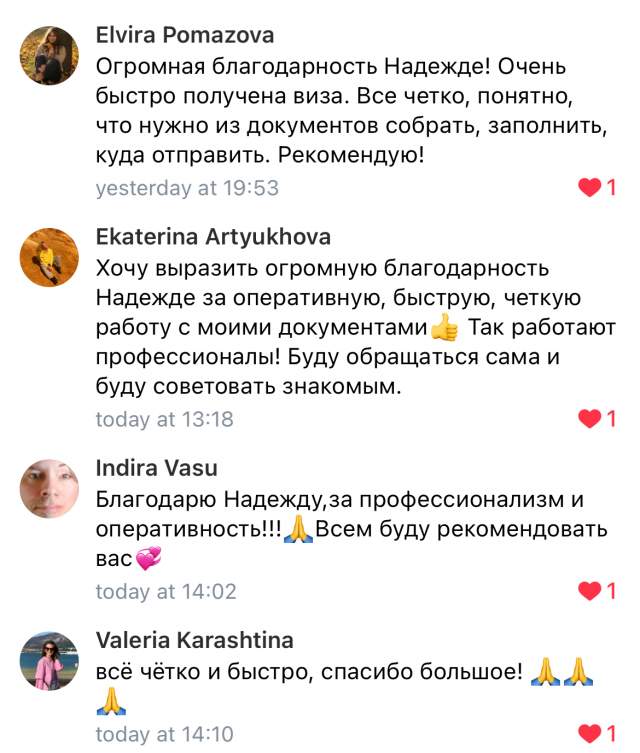The height and width of the screenshot is (753, 640).
Task: Open Valeria Karashtina's avatar
Action: pos(49,660)
